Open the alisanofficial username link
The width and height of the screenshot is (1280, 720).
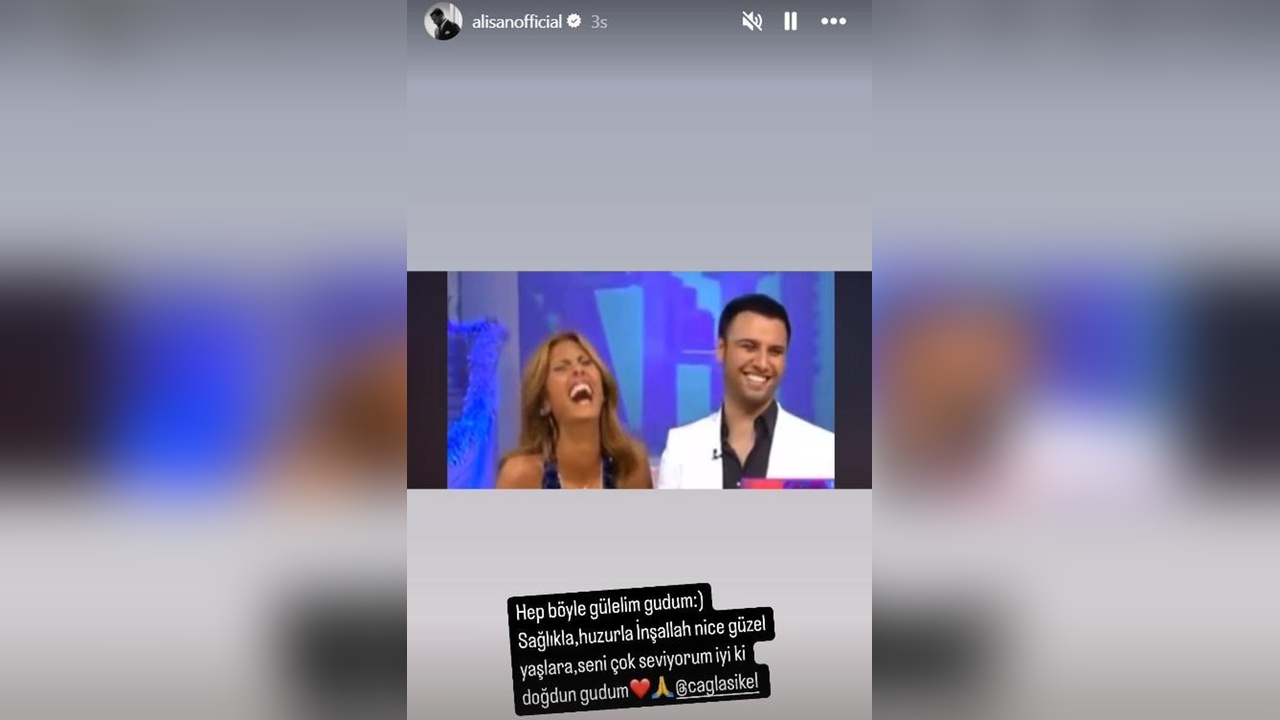point(516,22)
